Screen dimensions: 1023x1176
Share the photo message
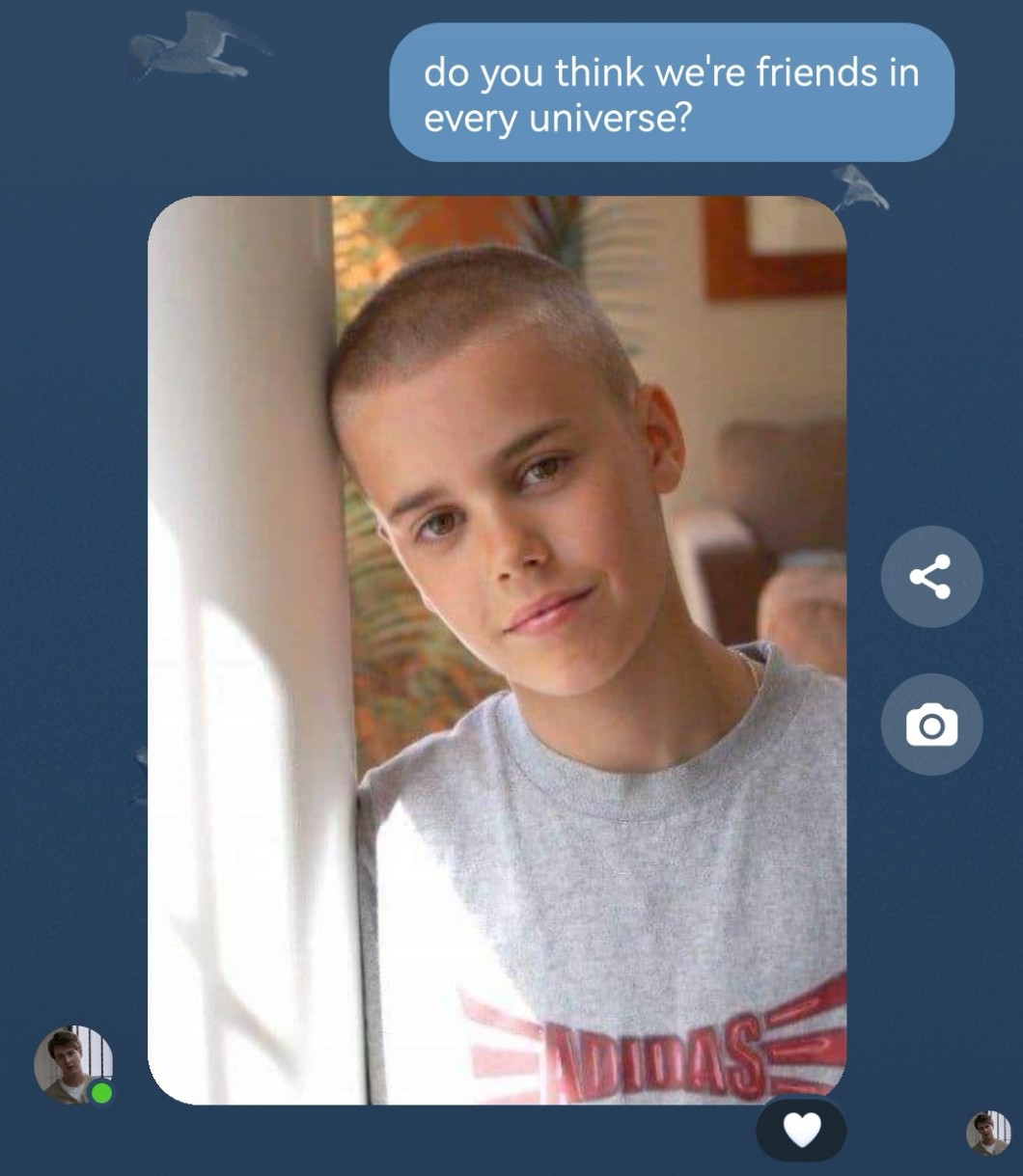pos(931,577)
